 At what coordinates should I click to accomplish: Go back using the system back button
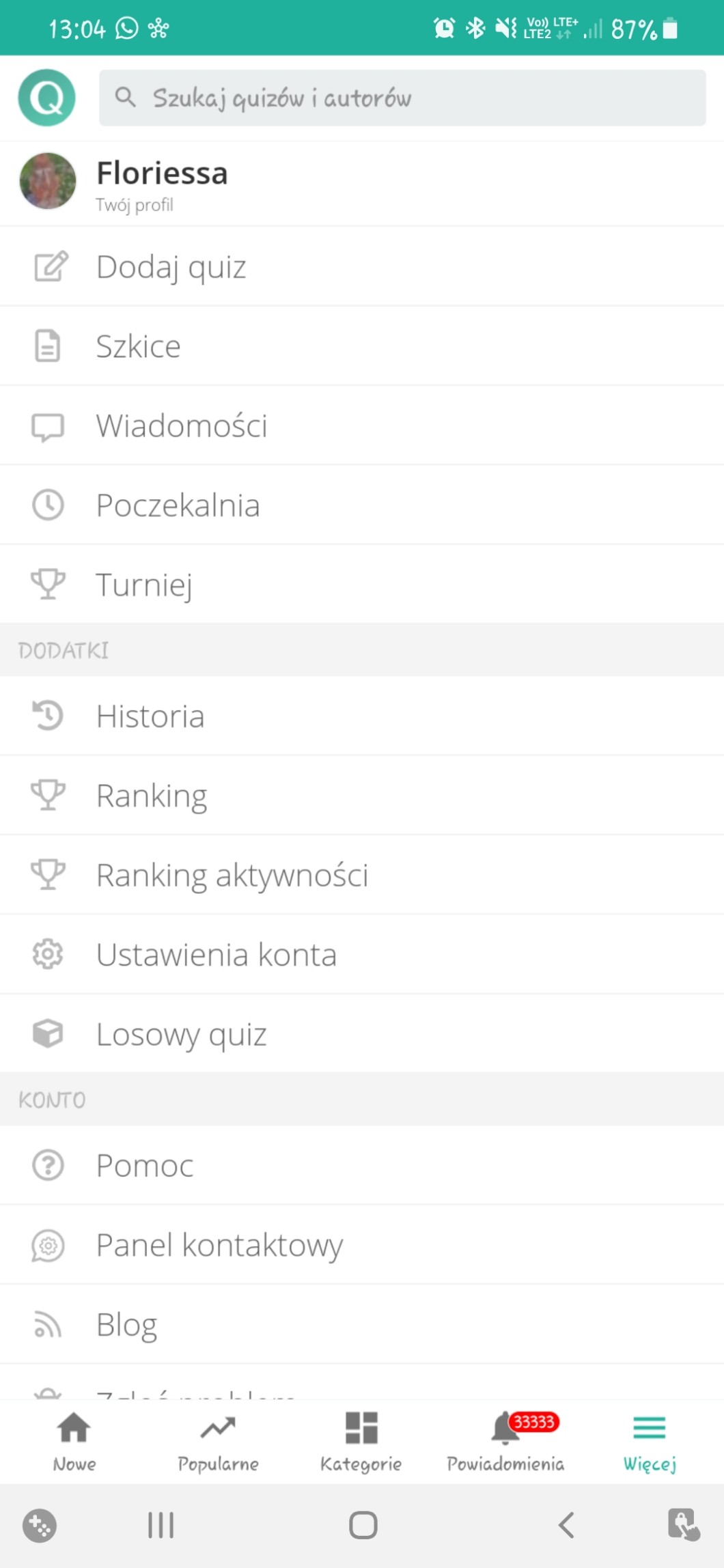coord(566,1524)
